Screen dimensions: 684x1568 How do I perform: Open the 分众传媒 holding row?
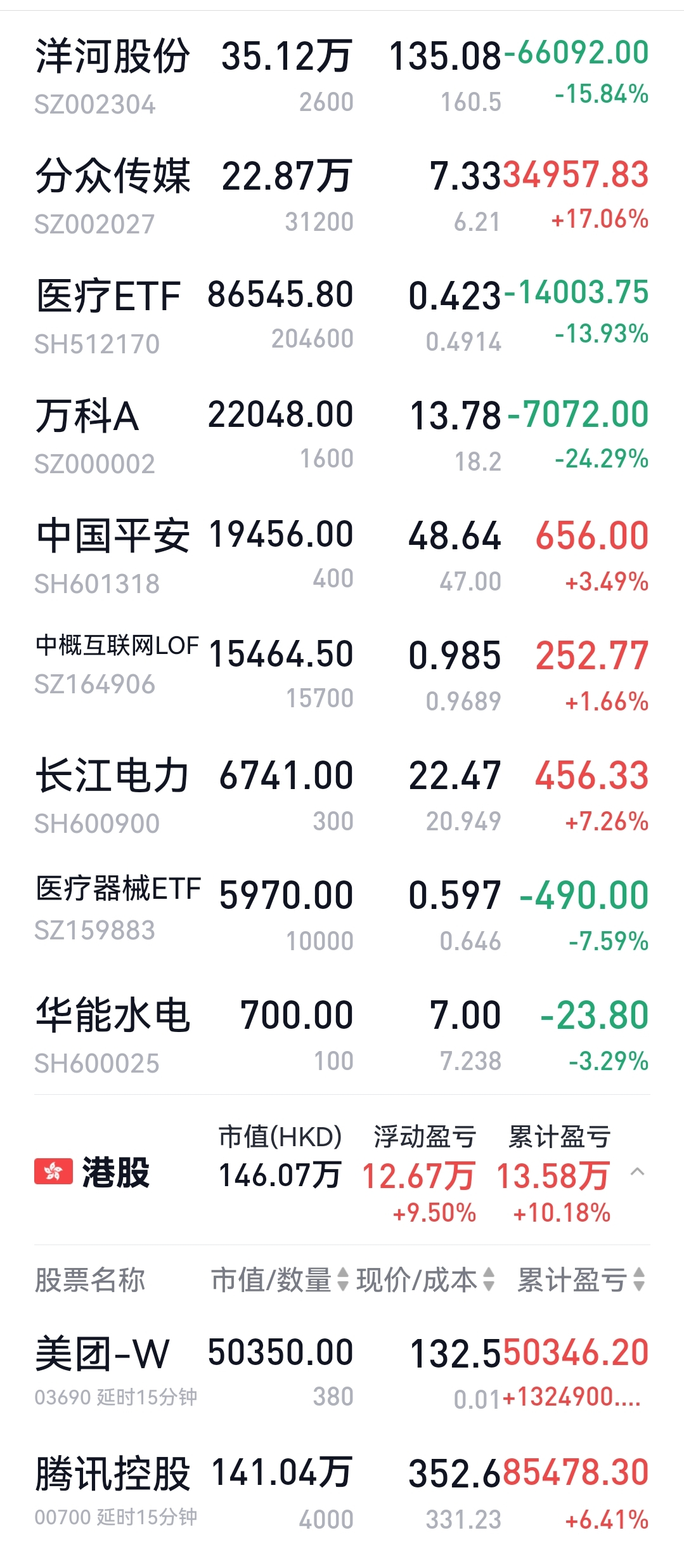[342, 195]
